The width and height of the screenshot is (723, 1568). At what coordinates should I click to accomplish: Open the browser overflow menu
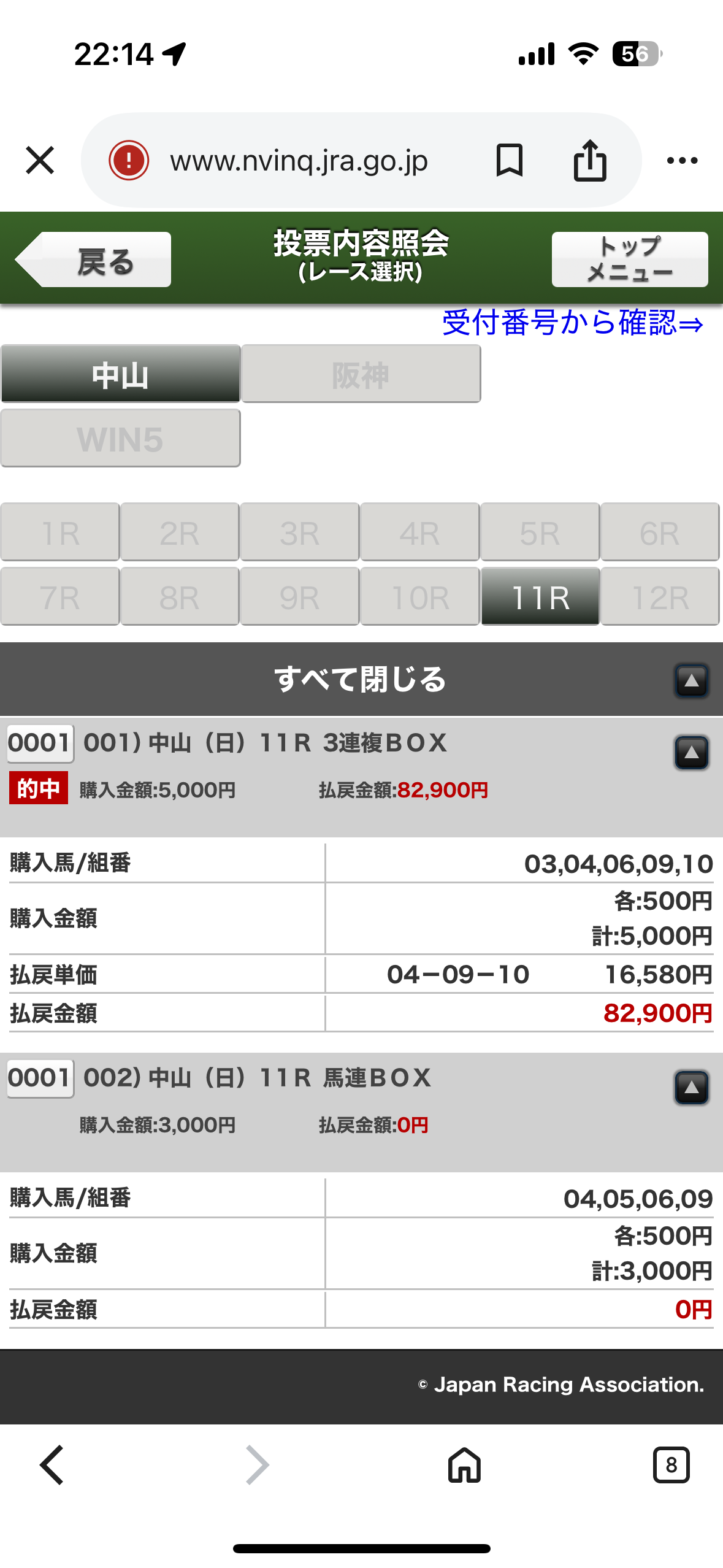tap(682, 160)
